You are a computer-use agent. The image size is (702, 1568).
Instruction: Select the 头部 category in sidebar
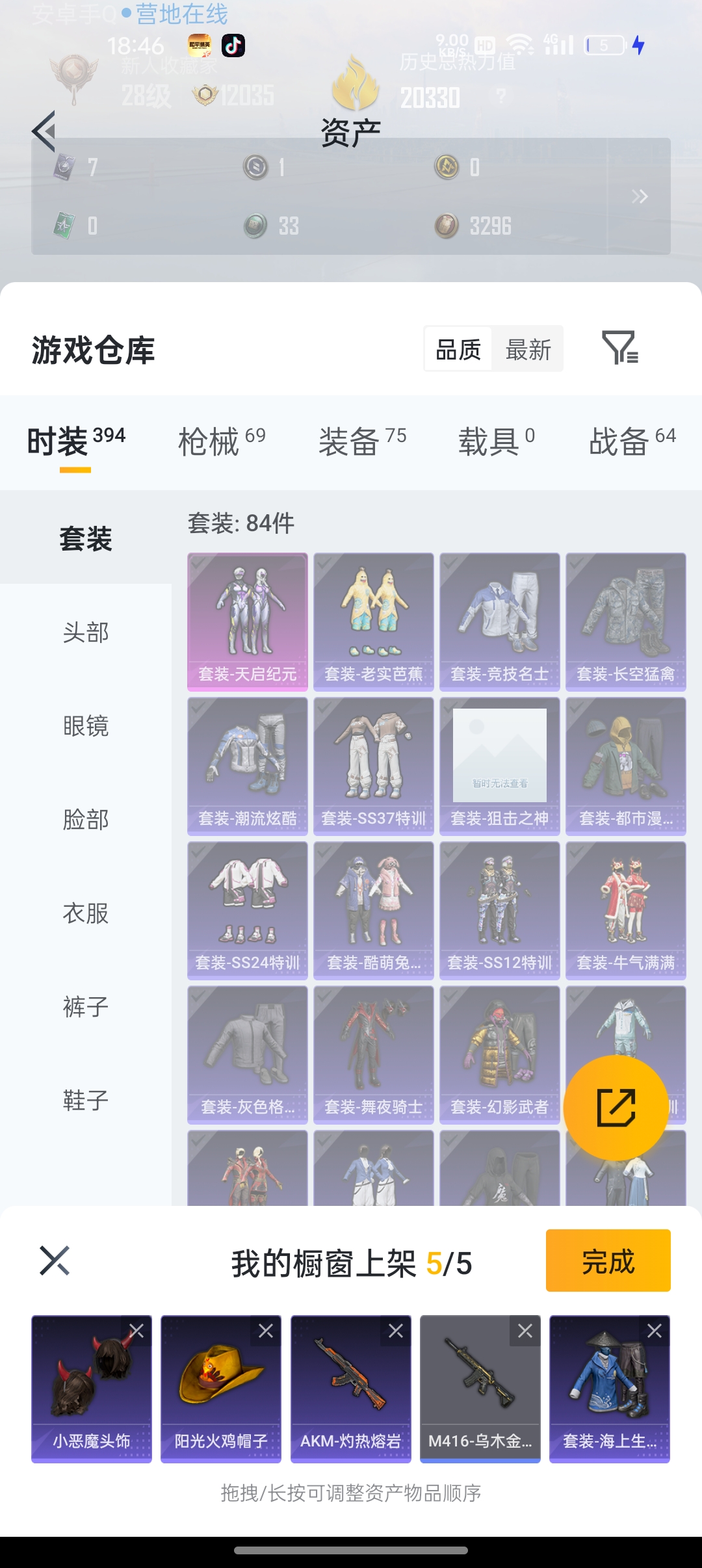click(x=86, y=633)
